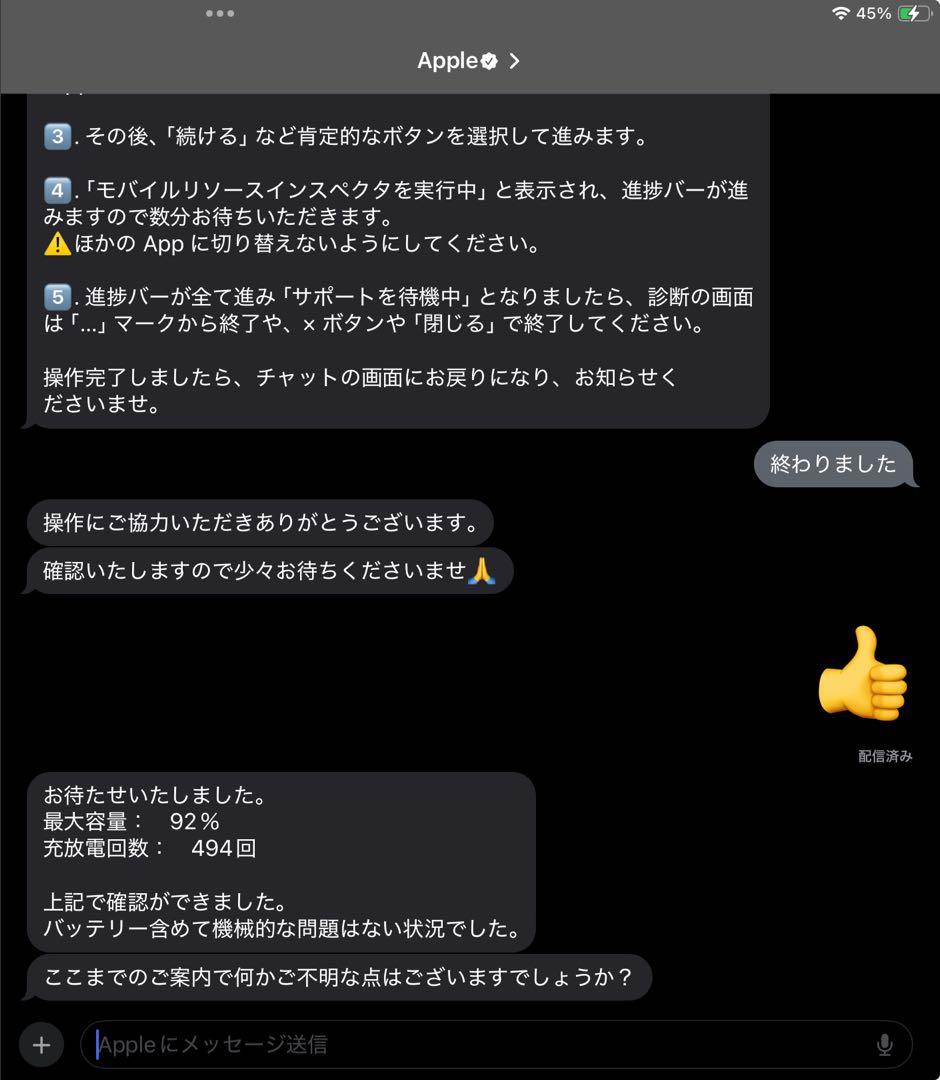This screenshot has height=1080, width=940.
Task: Tap the 配信済み delivery status label
Action: click(884, 756)
